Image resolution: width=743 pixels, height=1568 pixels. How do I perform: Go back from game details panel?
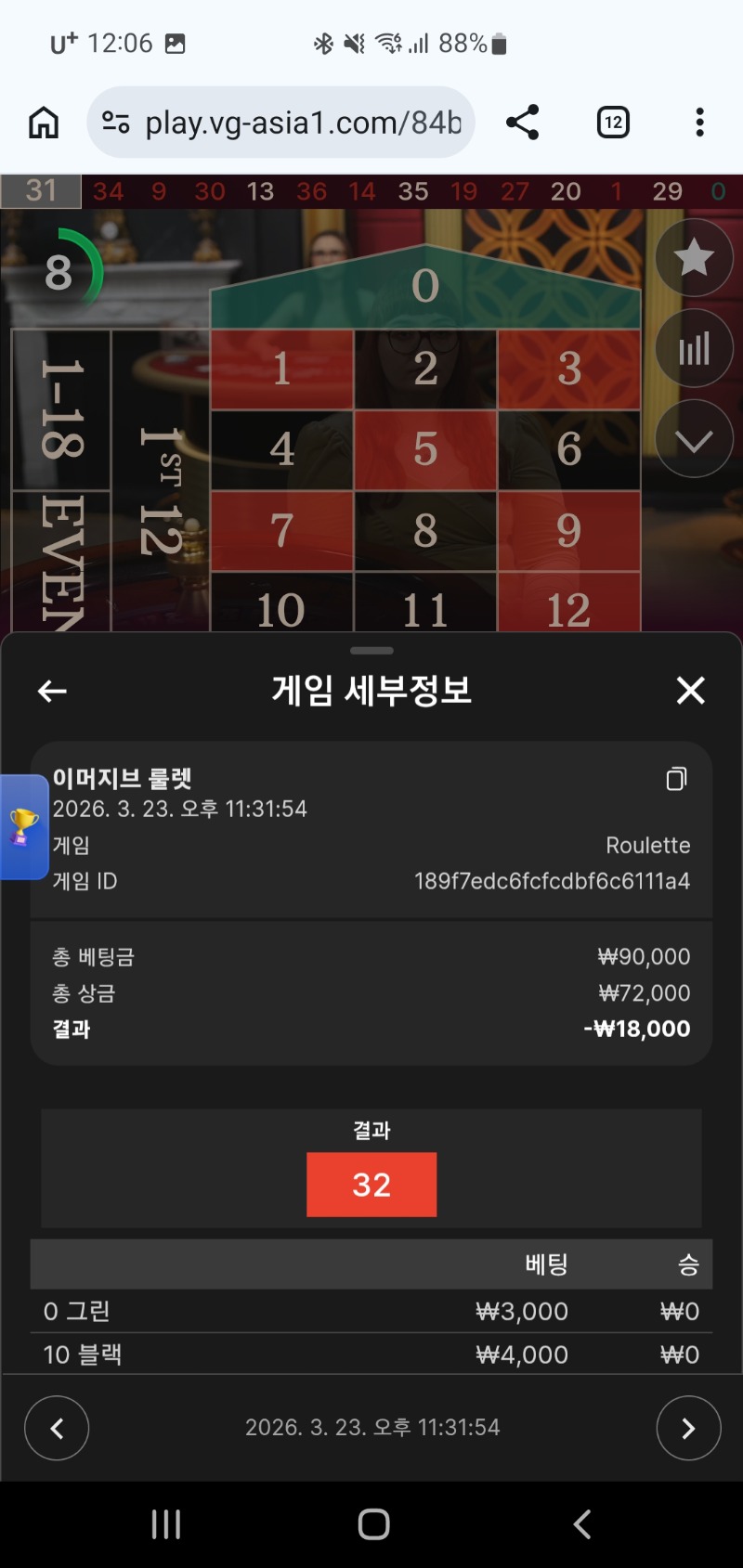(x=52, y=691)
